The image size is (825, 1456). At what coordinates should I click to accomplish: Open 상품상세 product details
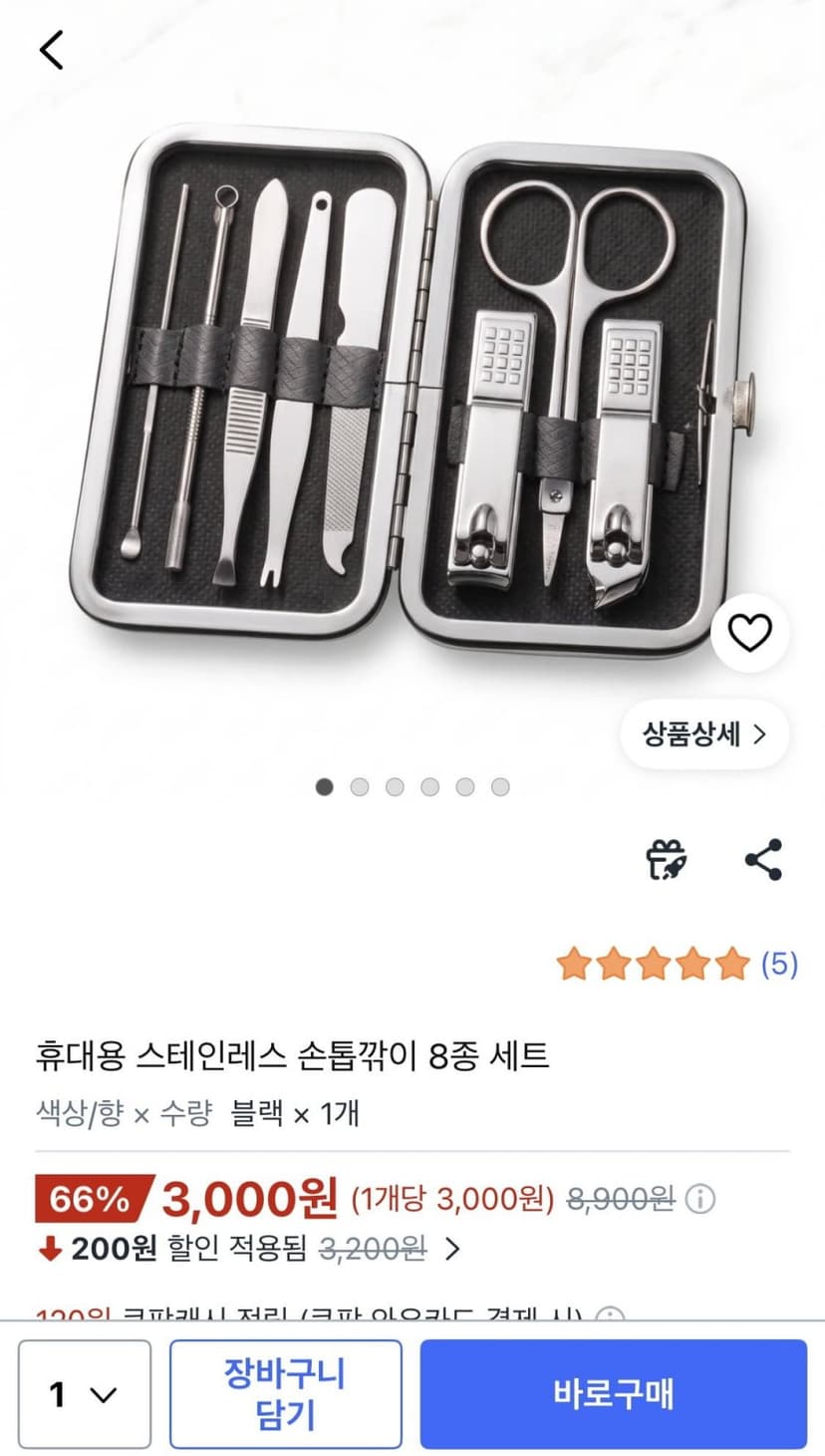coord(704,735)
